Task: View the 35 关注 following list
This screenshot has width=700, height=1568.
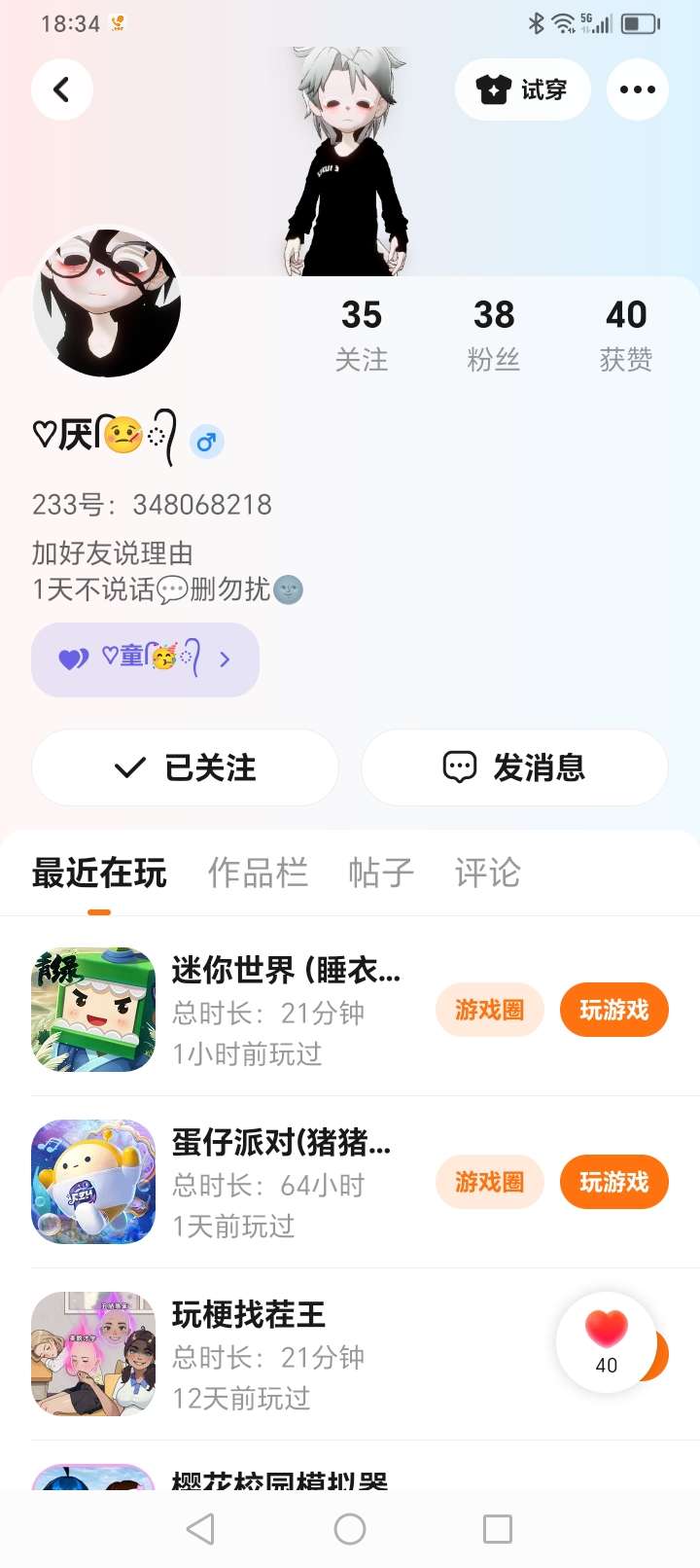Action: coord(362,335)
